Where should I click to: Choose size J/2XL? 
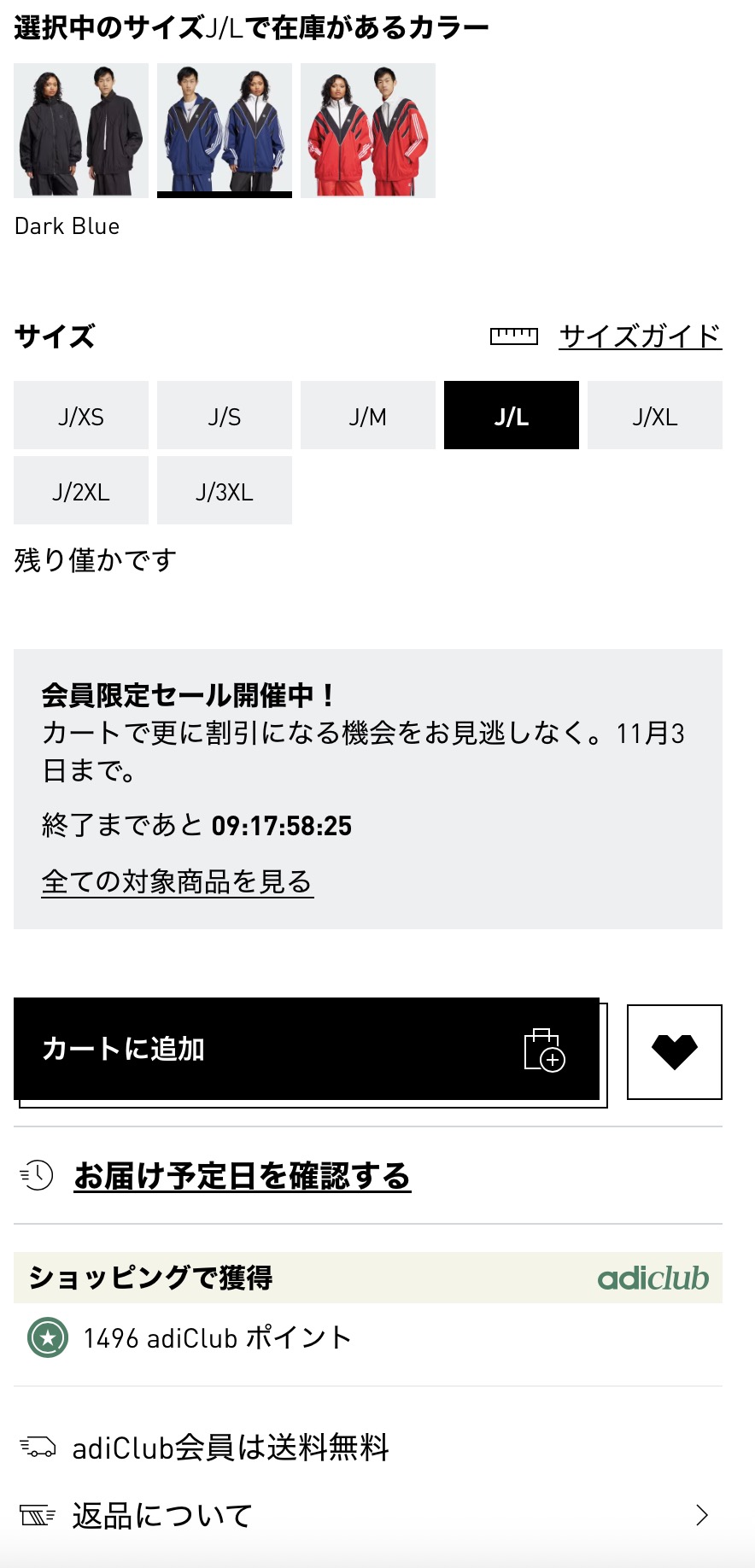coord(81,491)
